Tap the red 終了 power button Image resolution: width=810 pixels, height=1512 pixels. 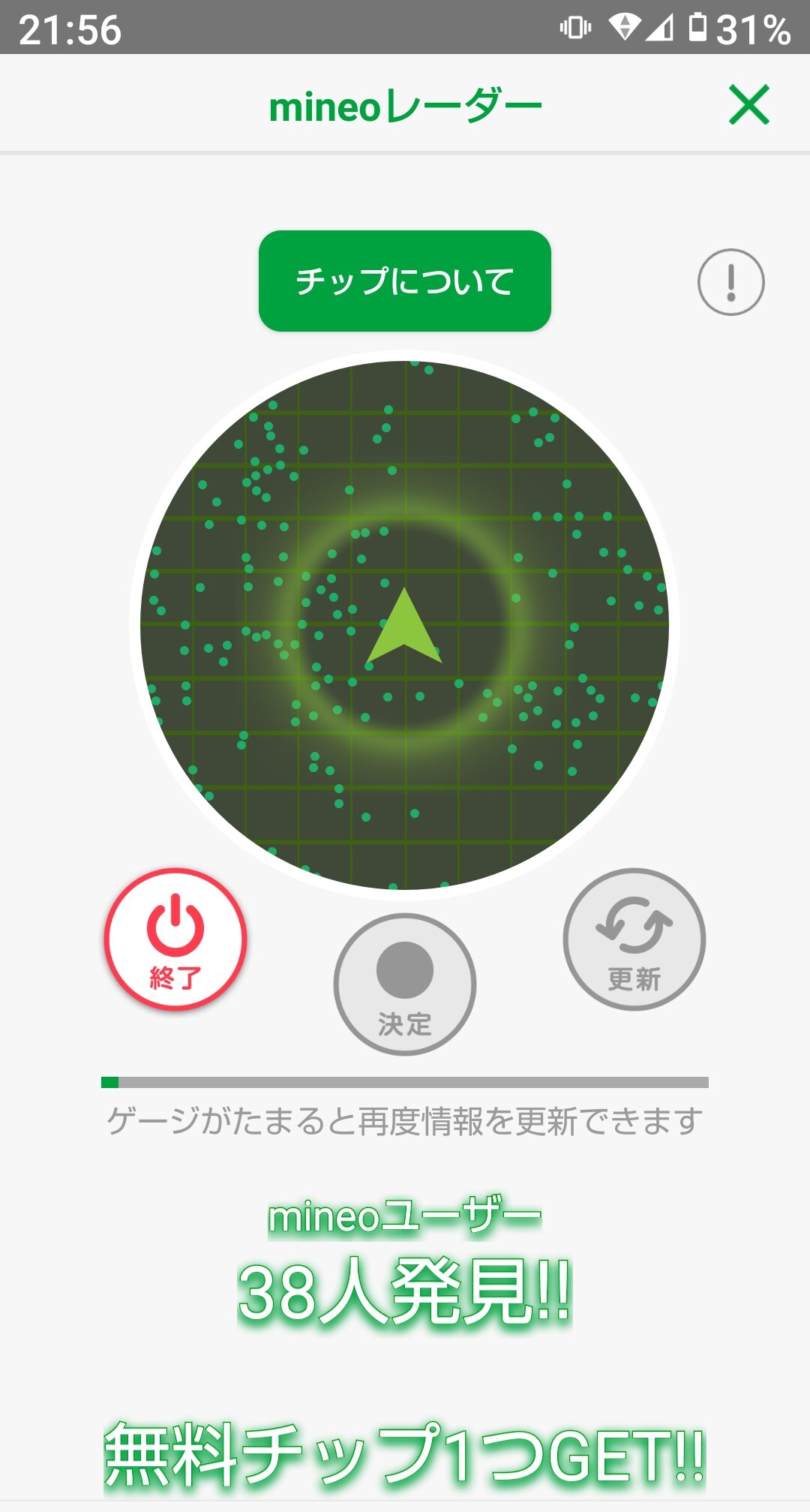(x=175, y=939)
